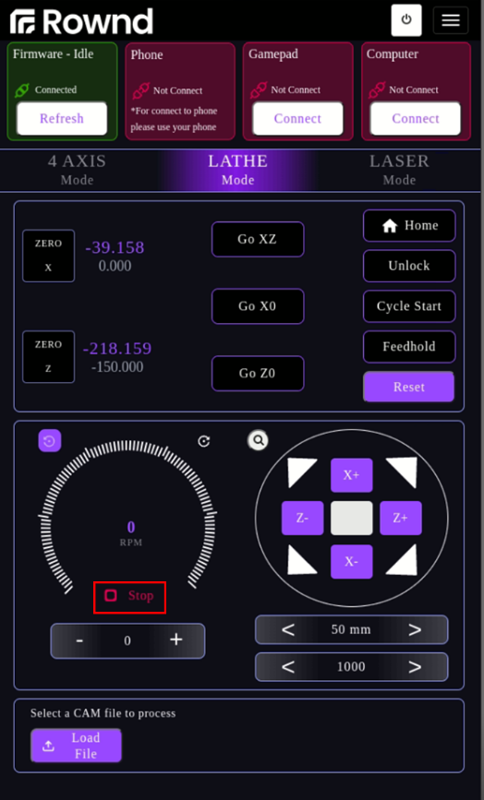Screen dimensions: 484x800
Task: Tap Go XZ
Action: pos(258,239)
